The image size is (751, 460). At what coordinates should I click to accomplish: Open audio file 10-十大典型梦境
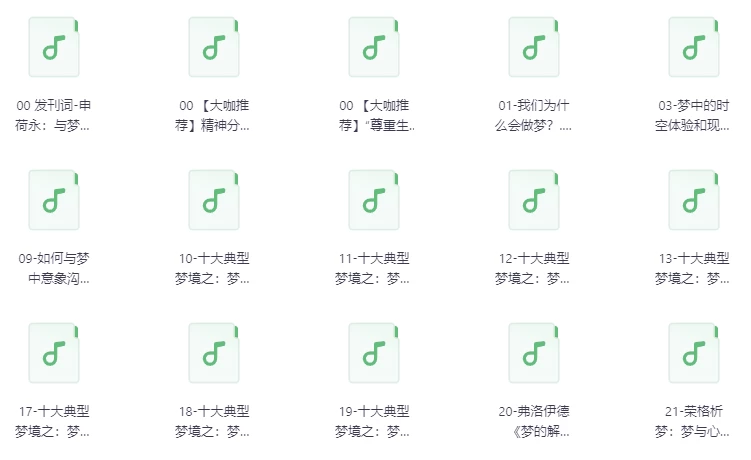[214, 200]
